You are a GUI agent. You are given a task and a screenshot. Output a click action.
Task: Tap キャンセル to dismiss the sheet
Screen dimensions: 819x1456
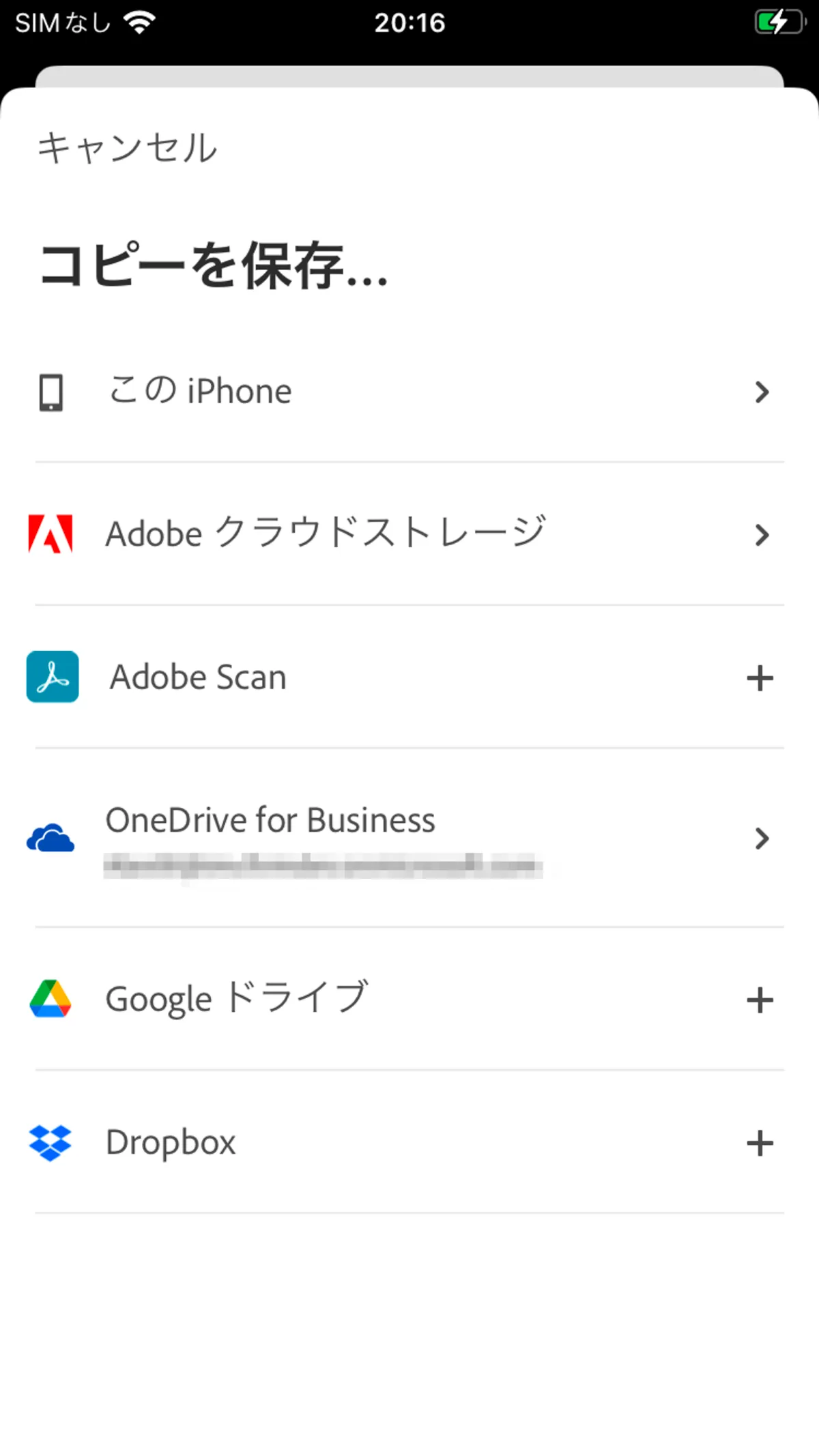127,147
